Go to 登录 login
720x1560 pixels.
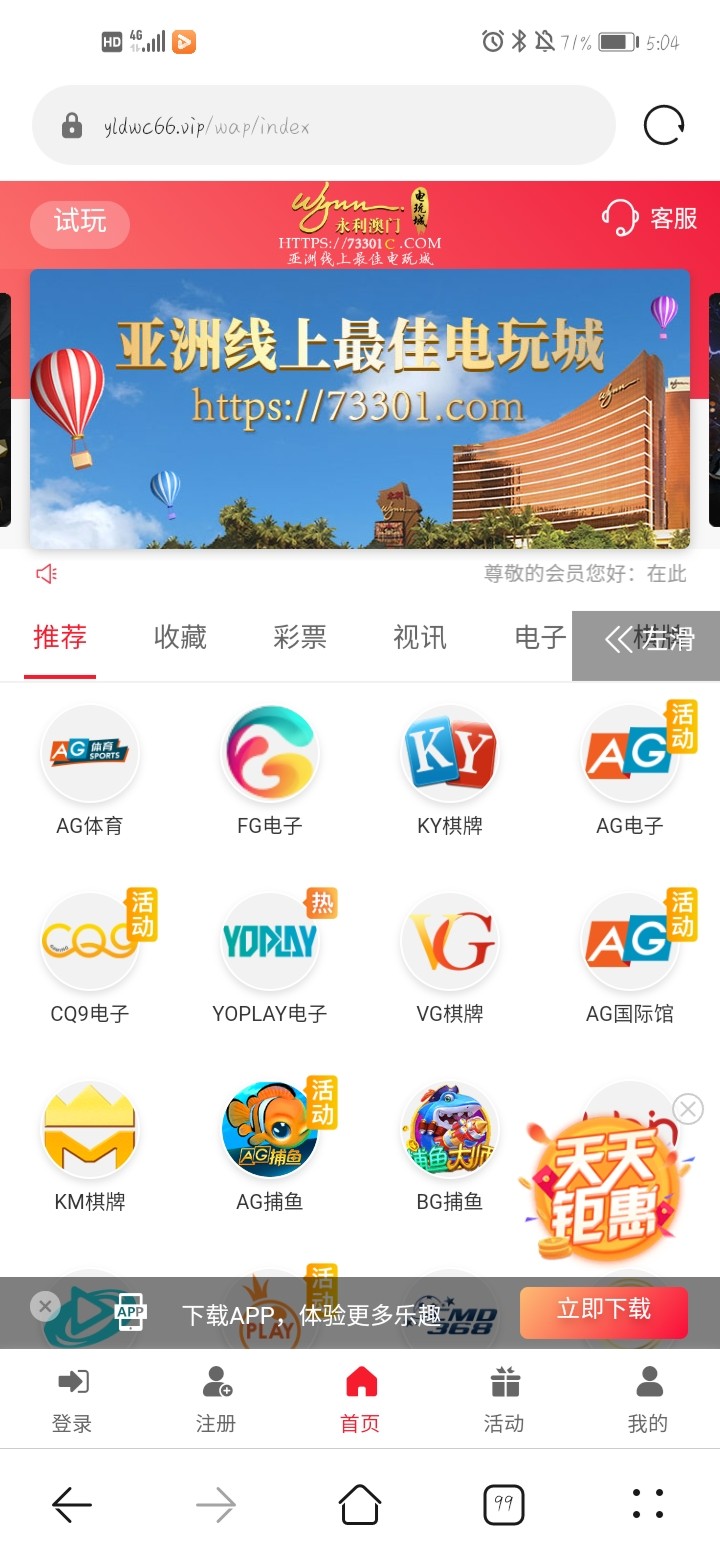coord(72,1400)
